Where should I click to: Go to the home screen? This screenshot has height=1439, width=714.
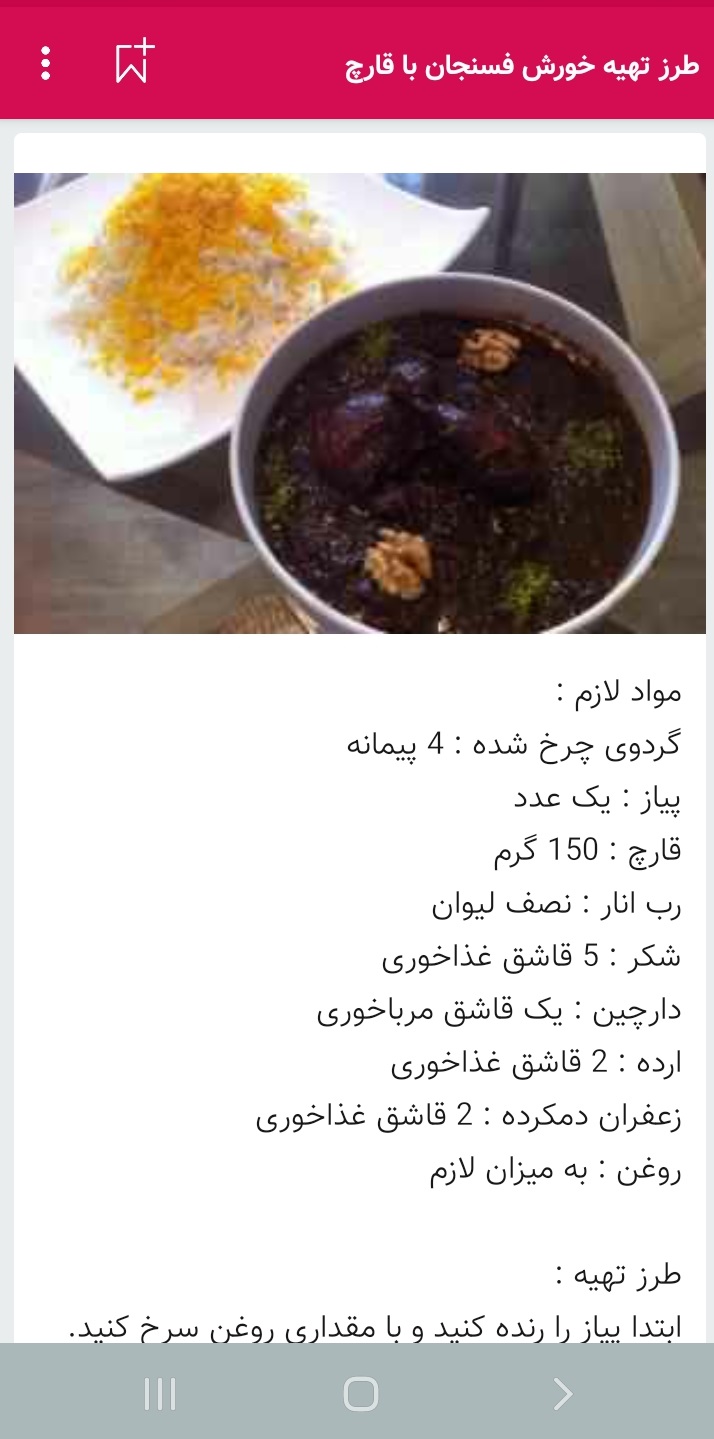(360, 1393)
